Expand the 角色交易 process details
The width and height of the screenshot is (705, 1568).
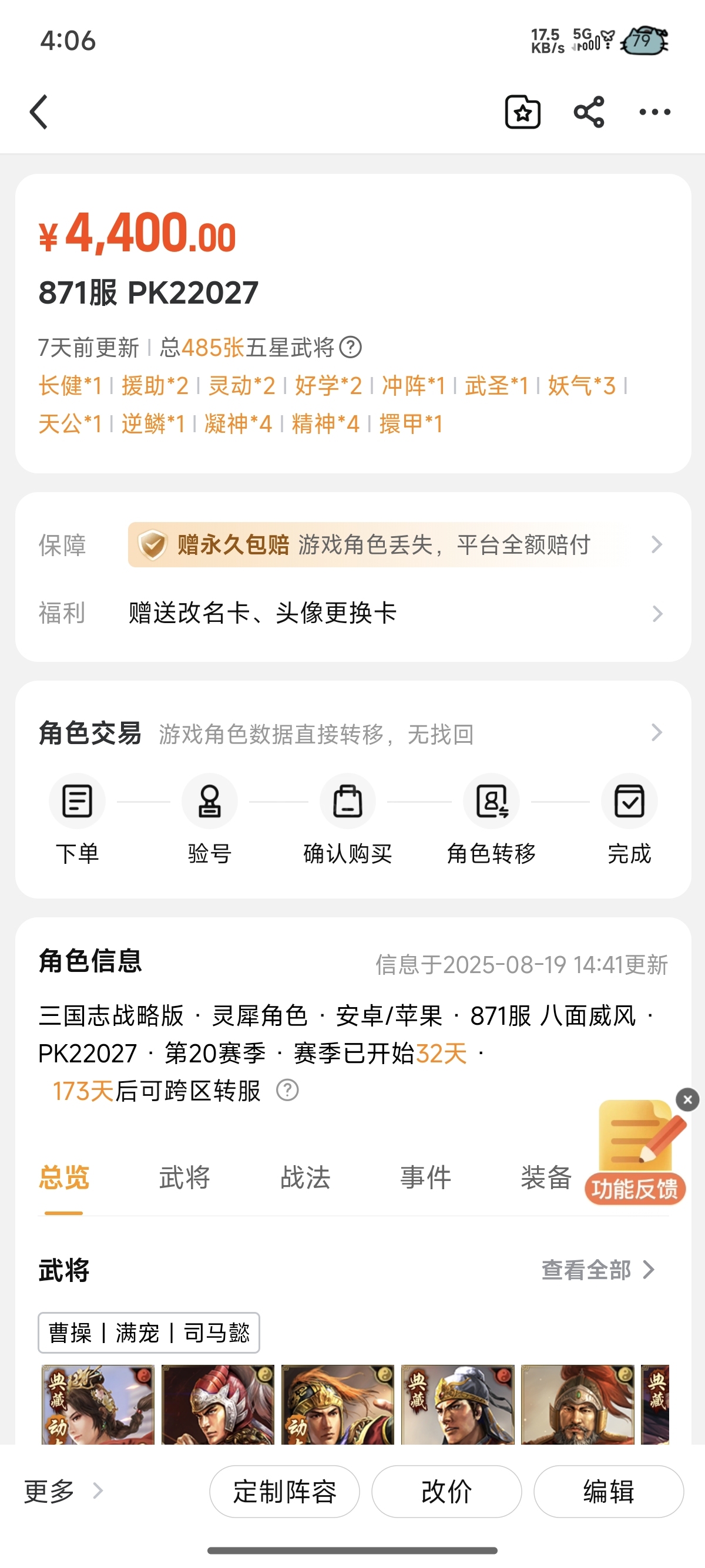tap(656, 732)
